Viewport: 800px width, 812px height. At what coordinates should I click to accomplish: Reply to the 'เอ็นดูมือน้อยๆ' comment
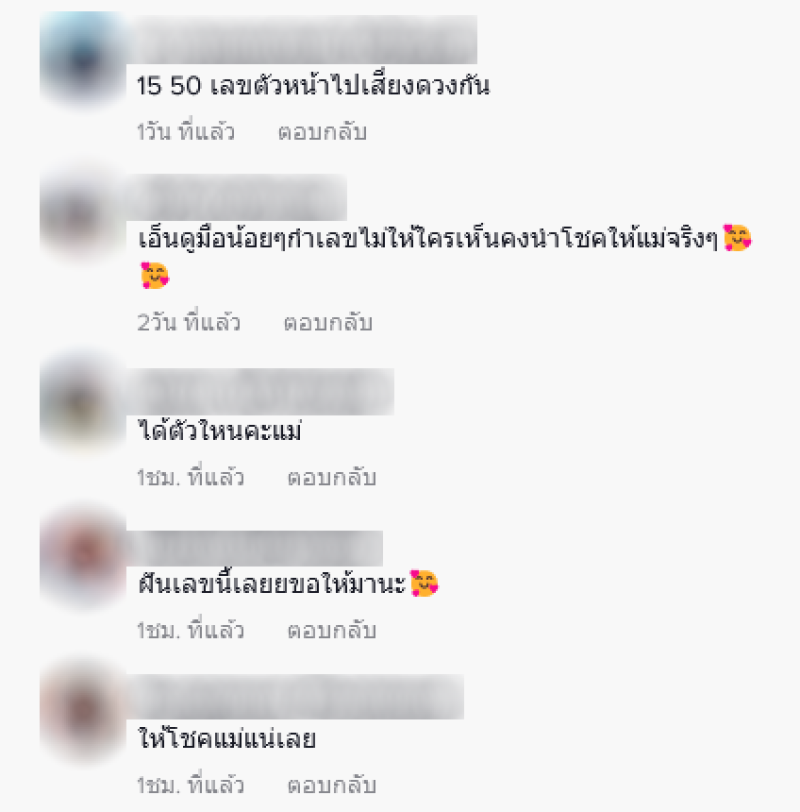[327, 323]
